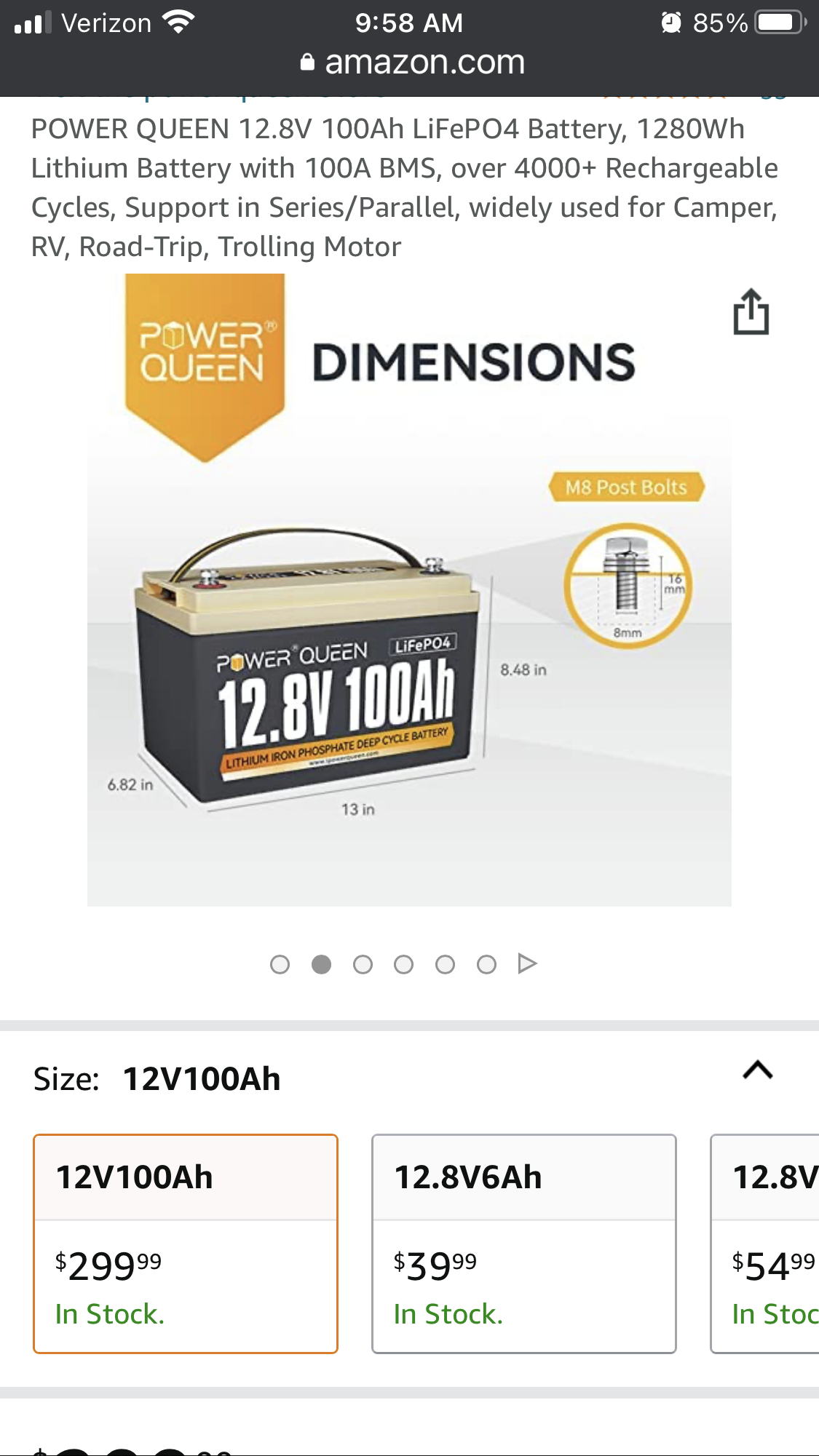Go to the third image dot
819x1456 pixels.
tap(363, 965)
